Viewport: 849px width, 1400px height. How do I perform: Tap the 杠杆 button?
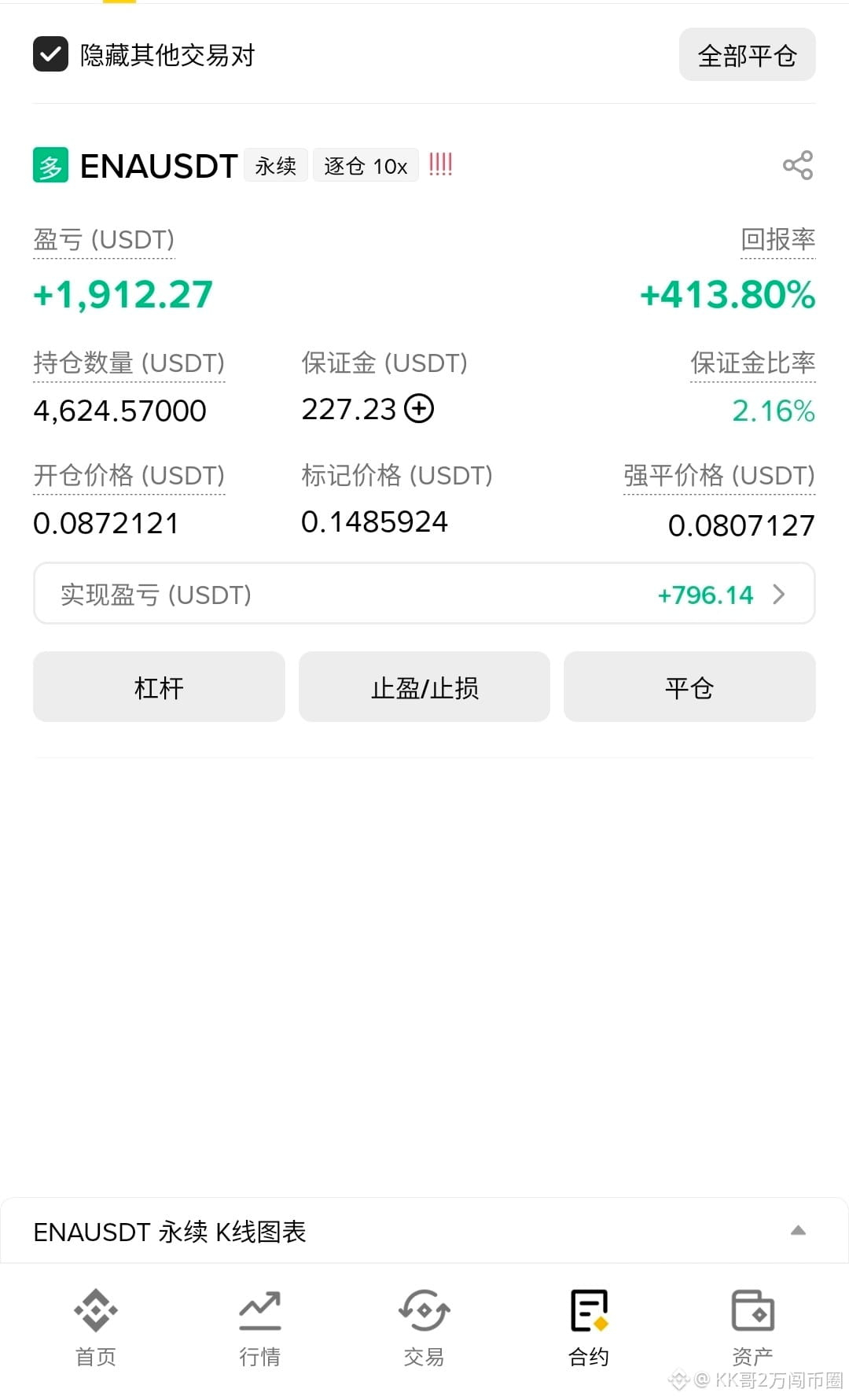tap(159, 687)
